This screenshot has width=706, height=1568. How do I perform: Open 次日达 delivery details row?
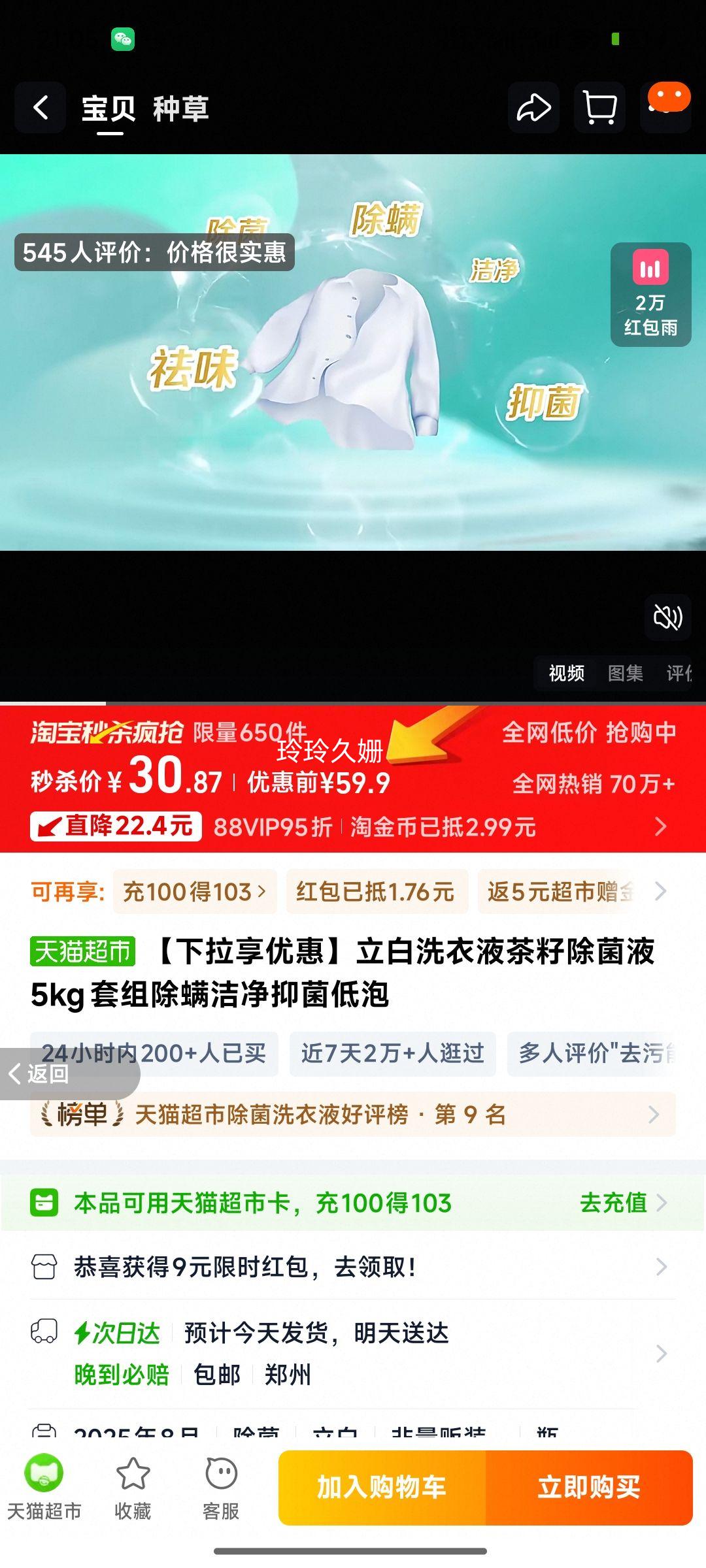(353, 1352)
